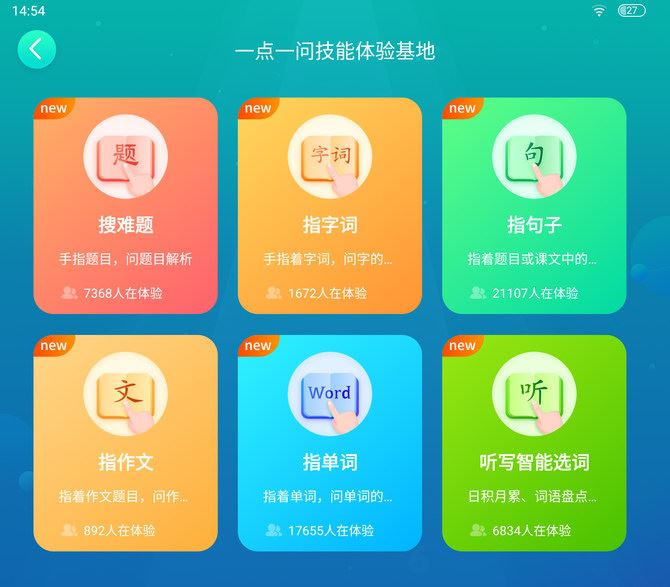
Task: Open the 指字词 skill card
Action: pos(329,205)
